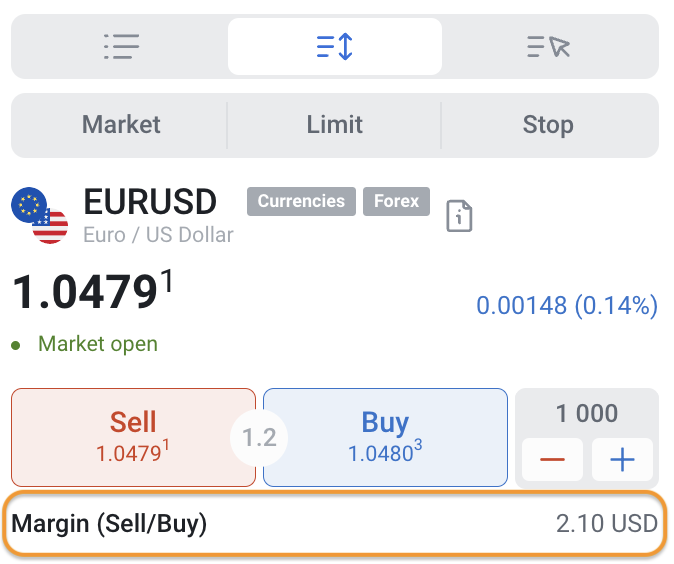Select the order ticket arrows tab
The height and width of the screenshot is (564, 674).
335,46
